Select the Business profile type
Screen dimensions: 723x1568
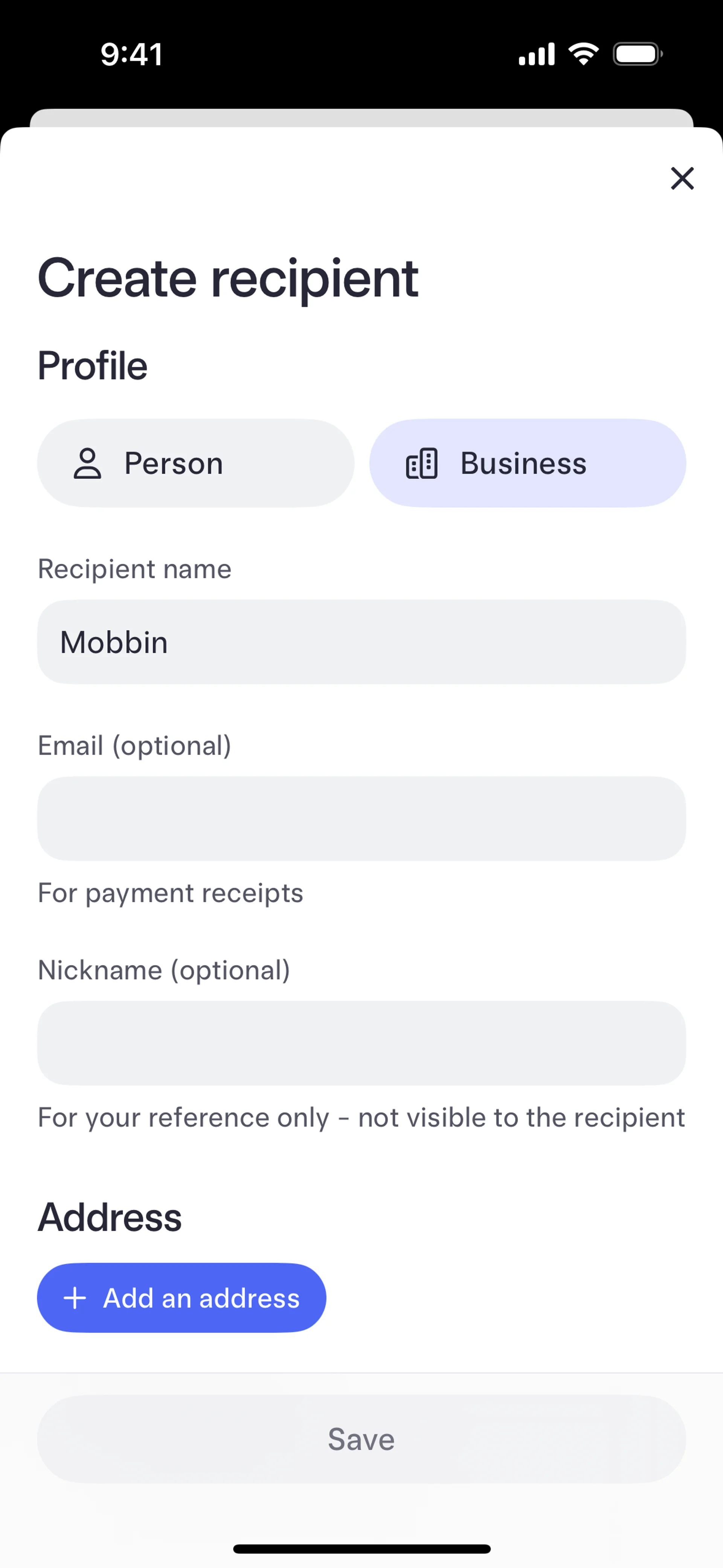point(527,463)
